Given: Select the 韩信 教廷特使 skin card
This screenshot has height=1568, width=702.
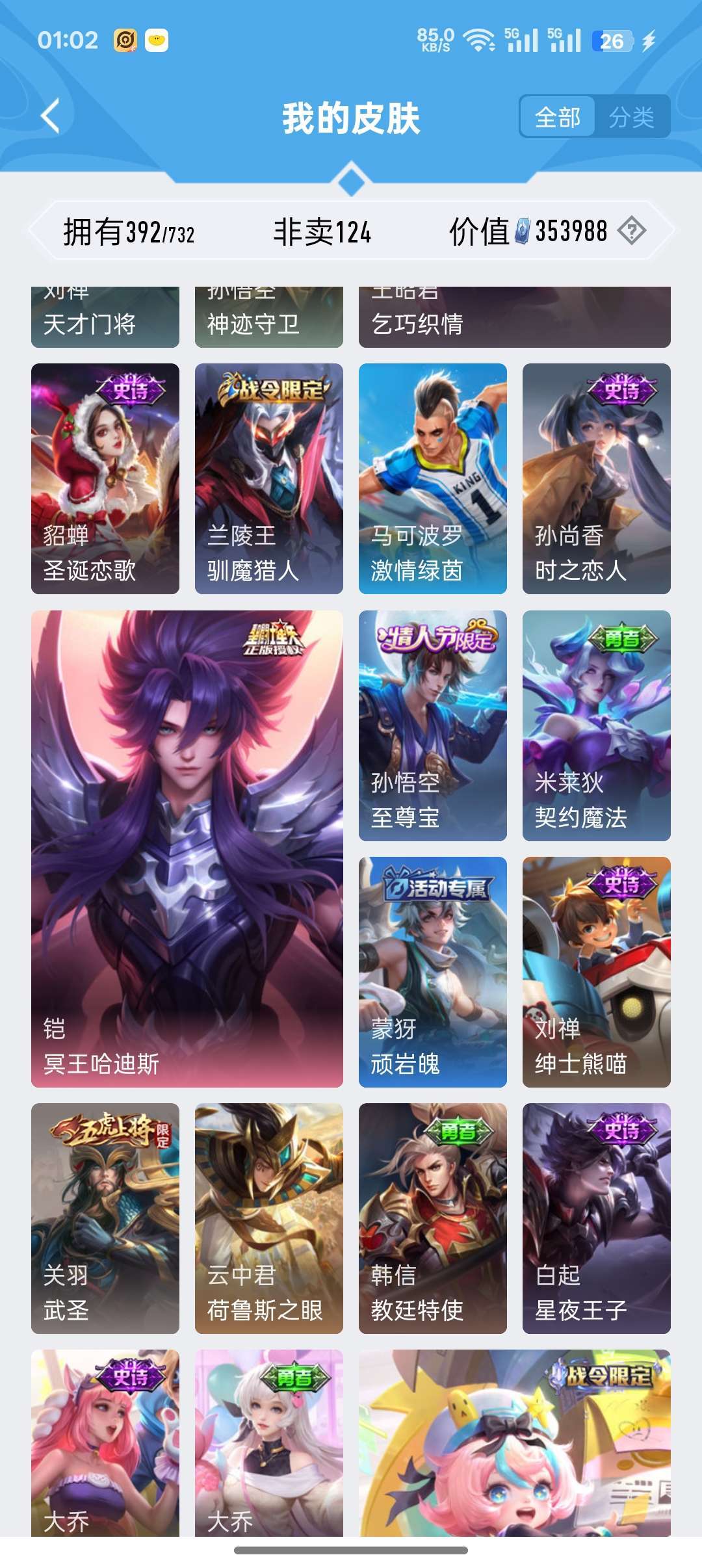Looking at the screenshot, I should click(x=433, y=1218).
